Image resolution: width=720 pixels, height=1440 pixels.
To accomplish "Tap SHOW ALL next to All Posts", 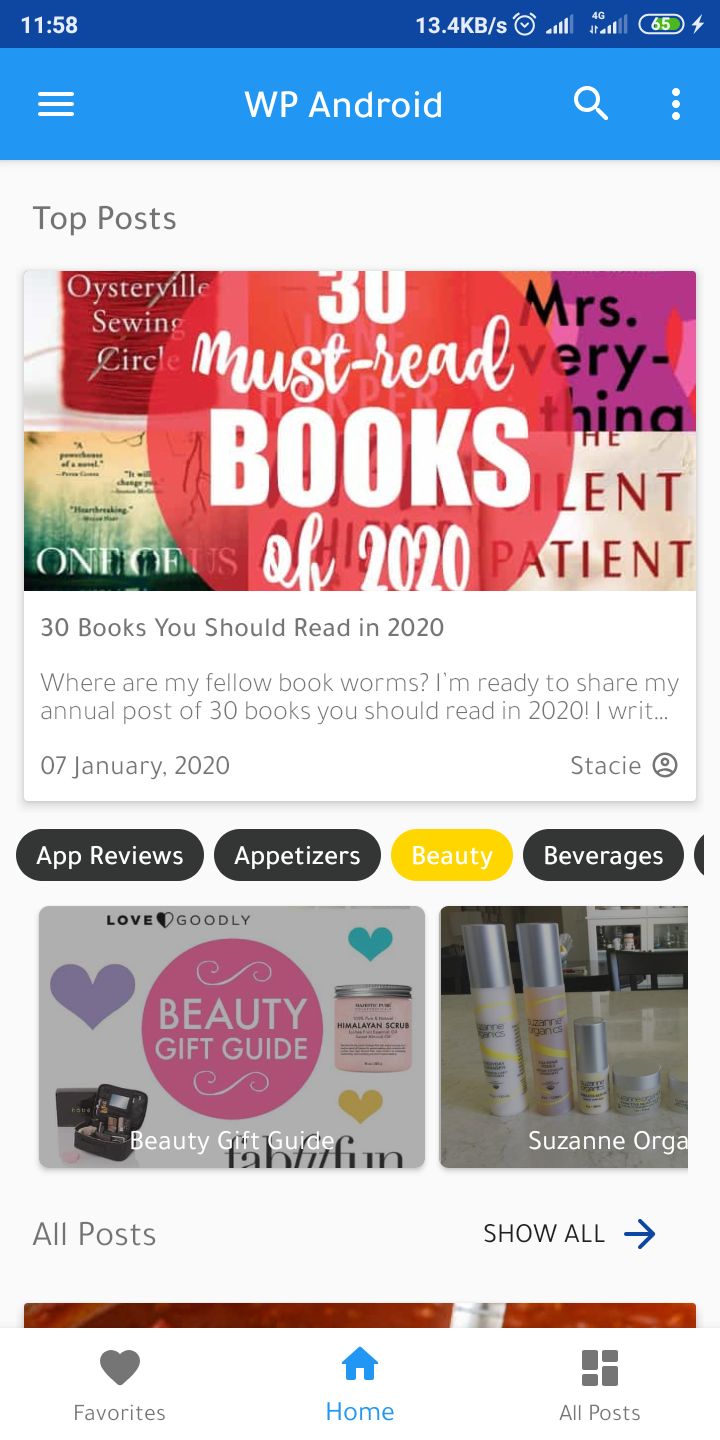I will point(568,1234).
